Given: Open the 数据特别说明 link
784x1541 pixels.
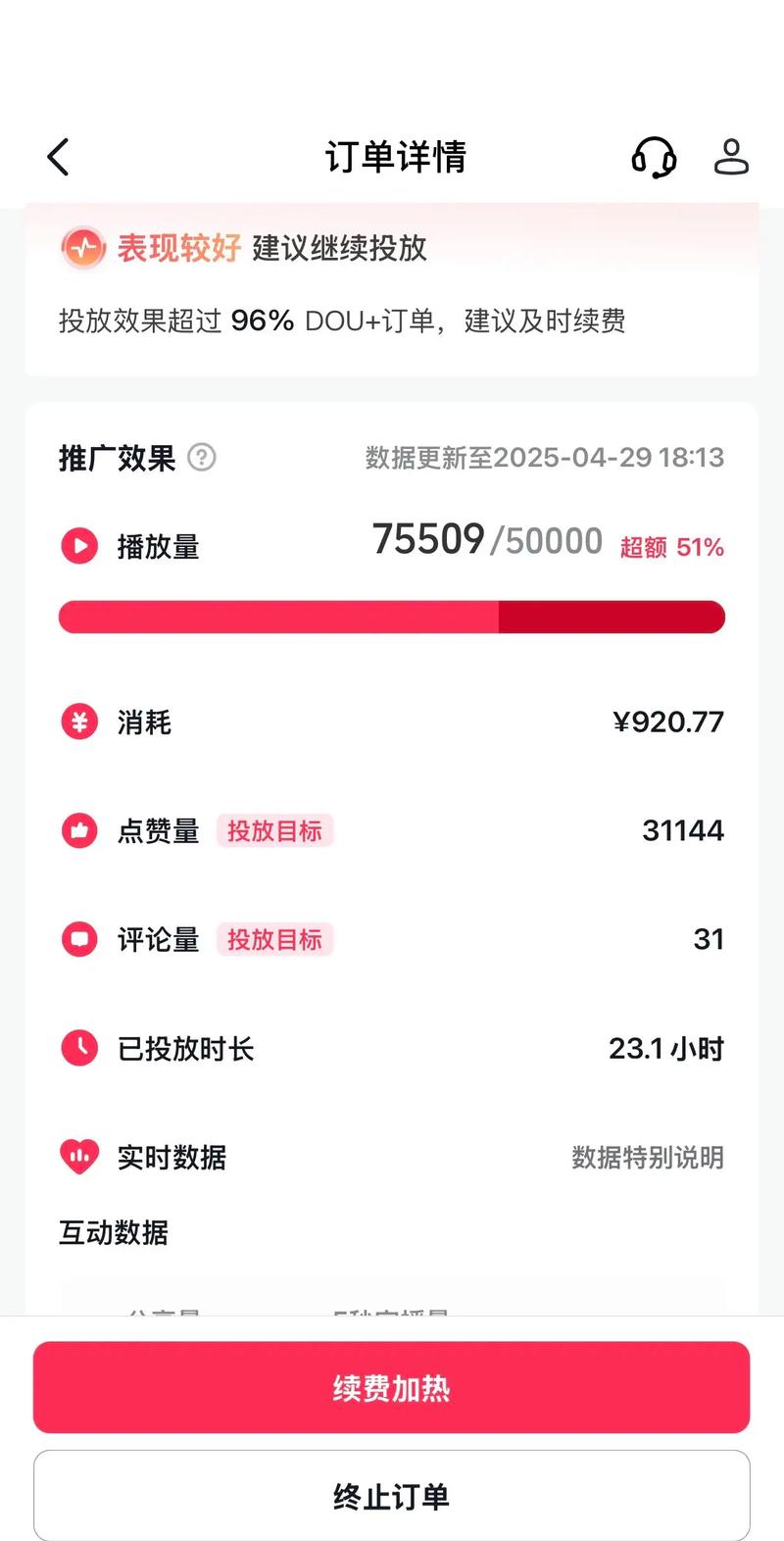Looking at the screenshot, I should tap(647, 1158).
